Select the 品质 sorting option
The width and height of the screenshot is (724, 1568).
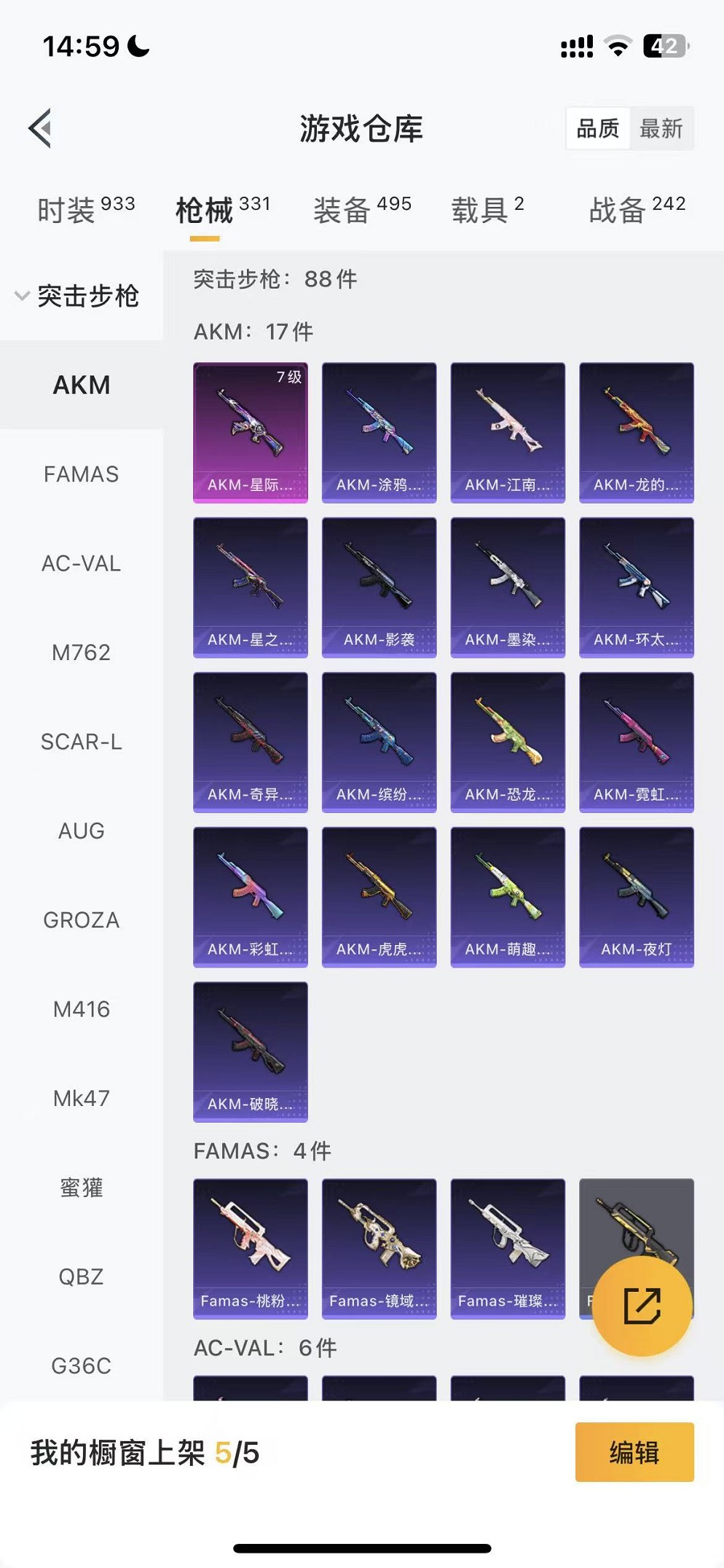coord(597,129)
